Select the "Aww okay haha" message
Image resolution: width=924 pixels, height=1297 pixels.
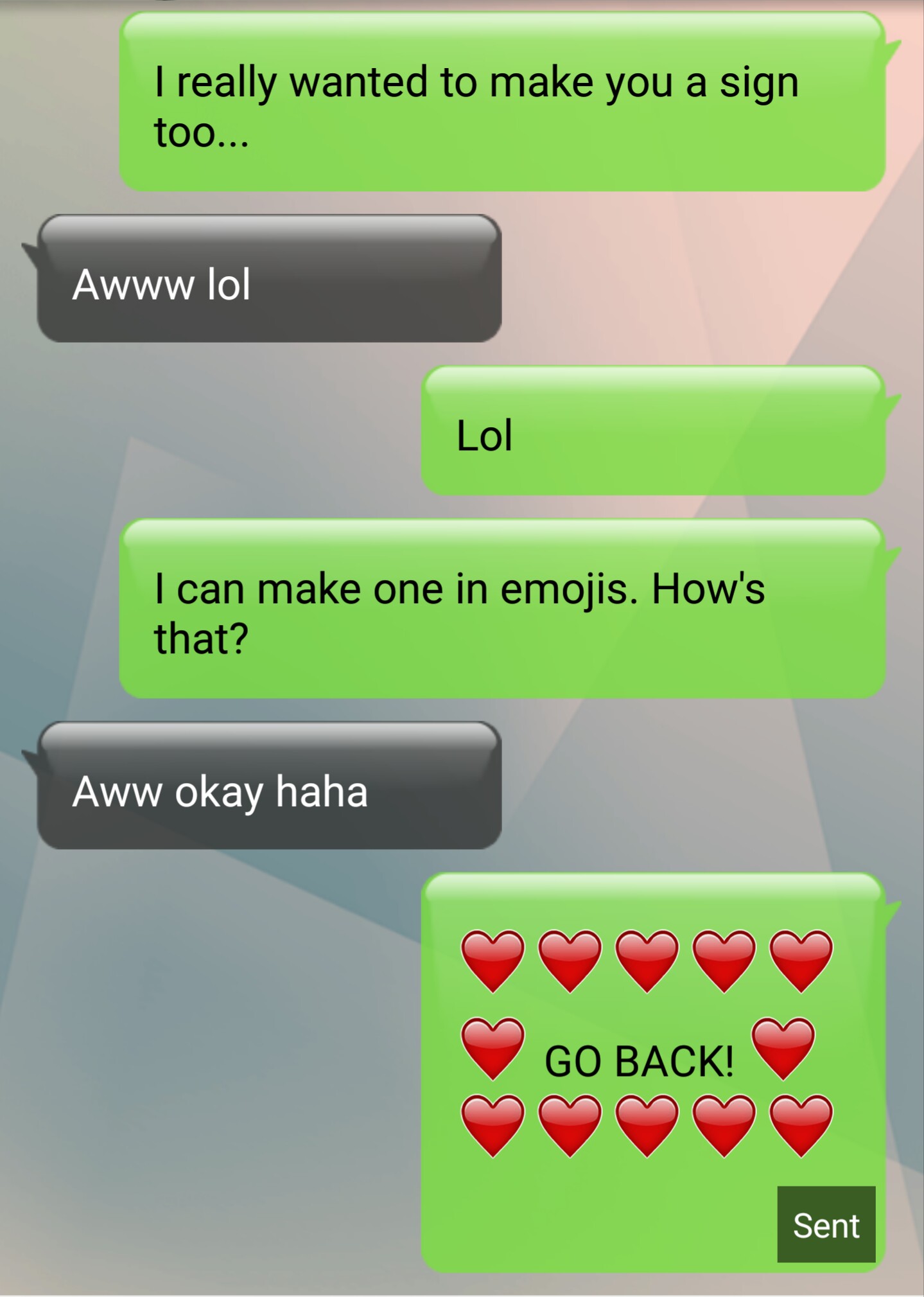pyautogui.click(x=269, y=785)
